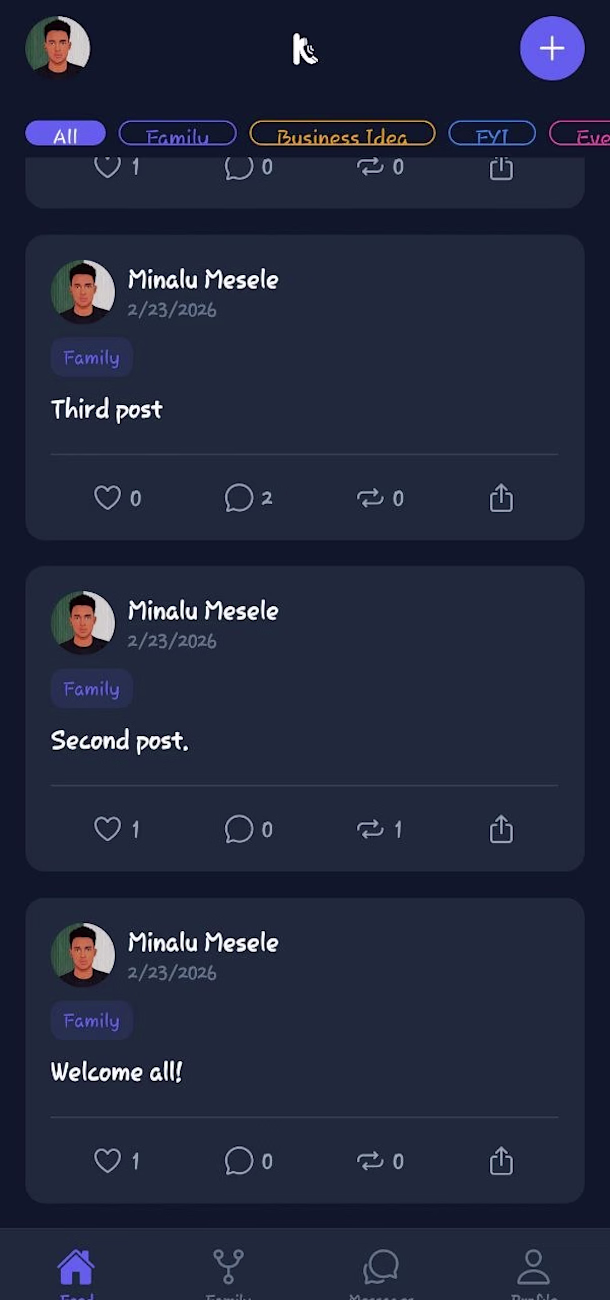This screenshot has height=1300, width=610.
Task: Like the Second post
Action: pyautogui.click(x=108, y=829)
